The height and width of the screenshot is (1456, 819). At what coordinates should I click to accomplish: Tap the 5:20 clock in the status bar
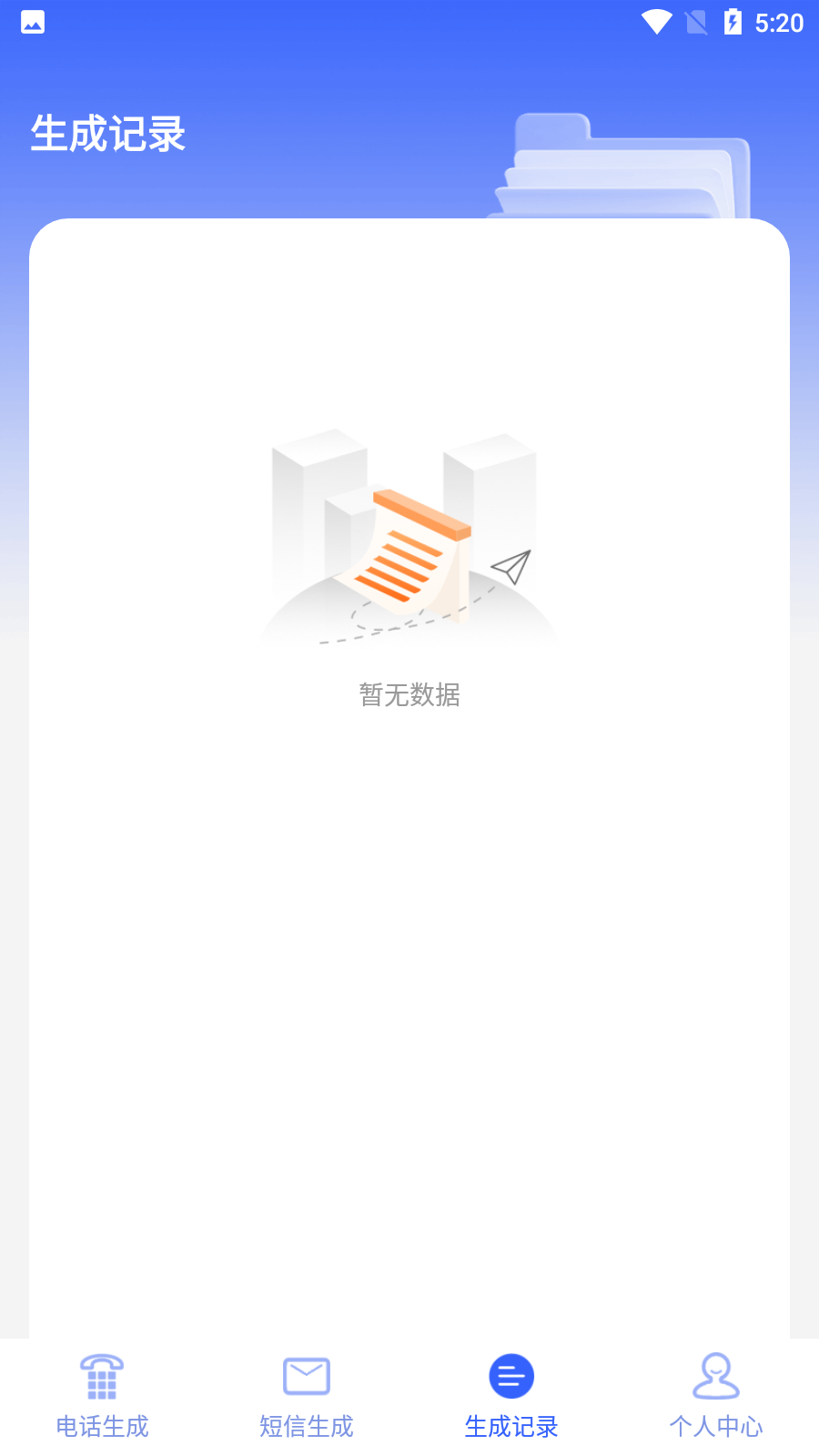tap(778, 23)
